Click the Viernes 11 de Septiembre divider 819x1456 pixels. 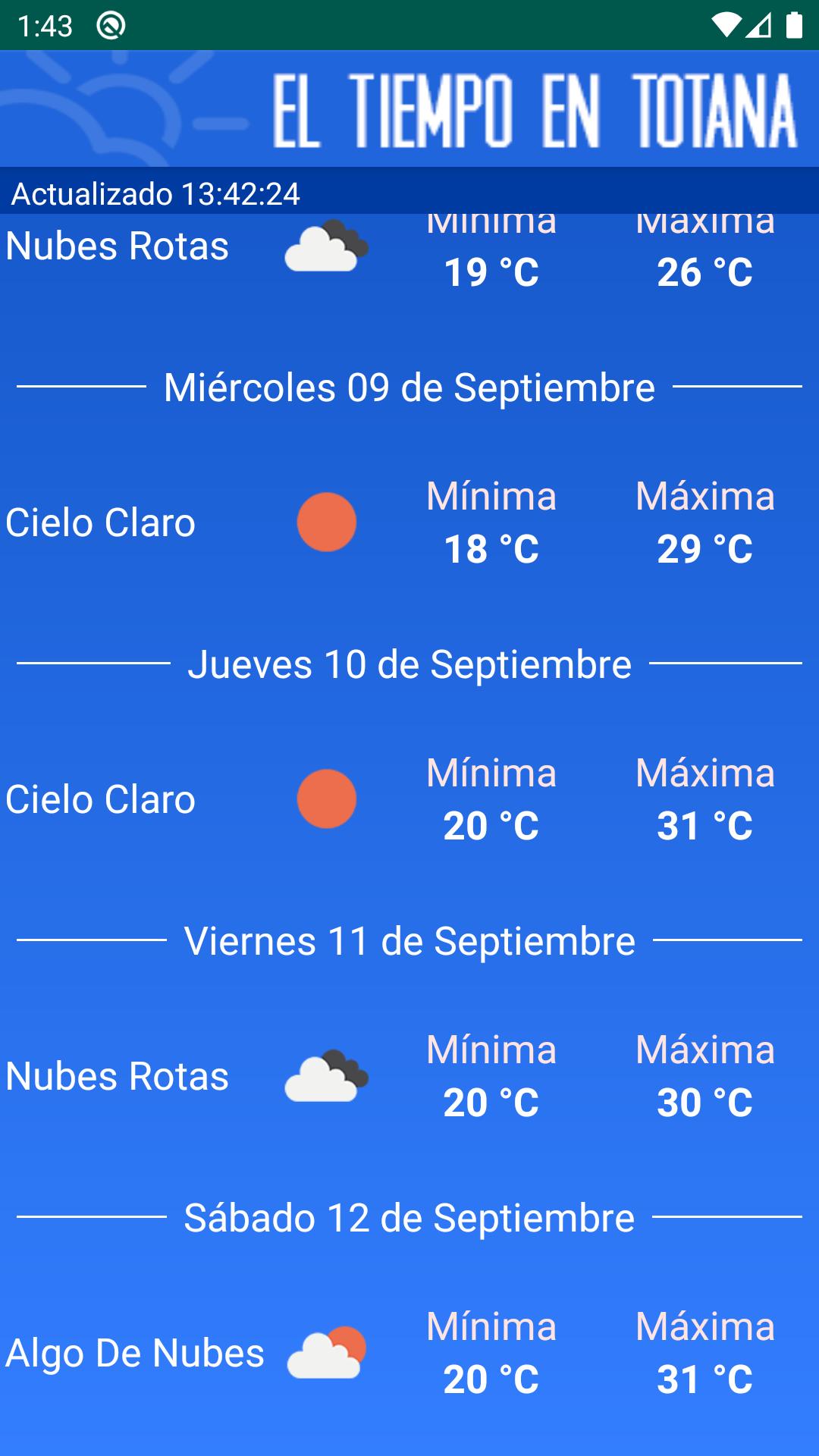[x=409, y=940]
